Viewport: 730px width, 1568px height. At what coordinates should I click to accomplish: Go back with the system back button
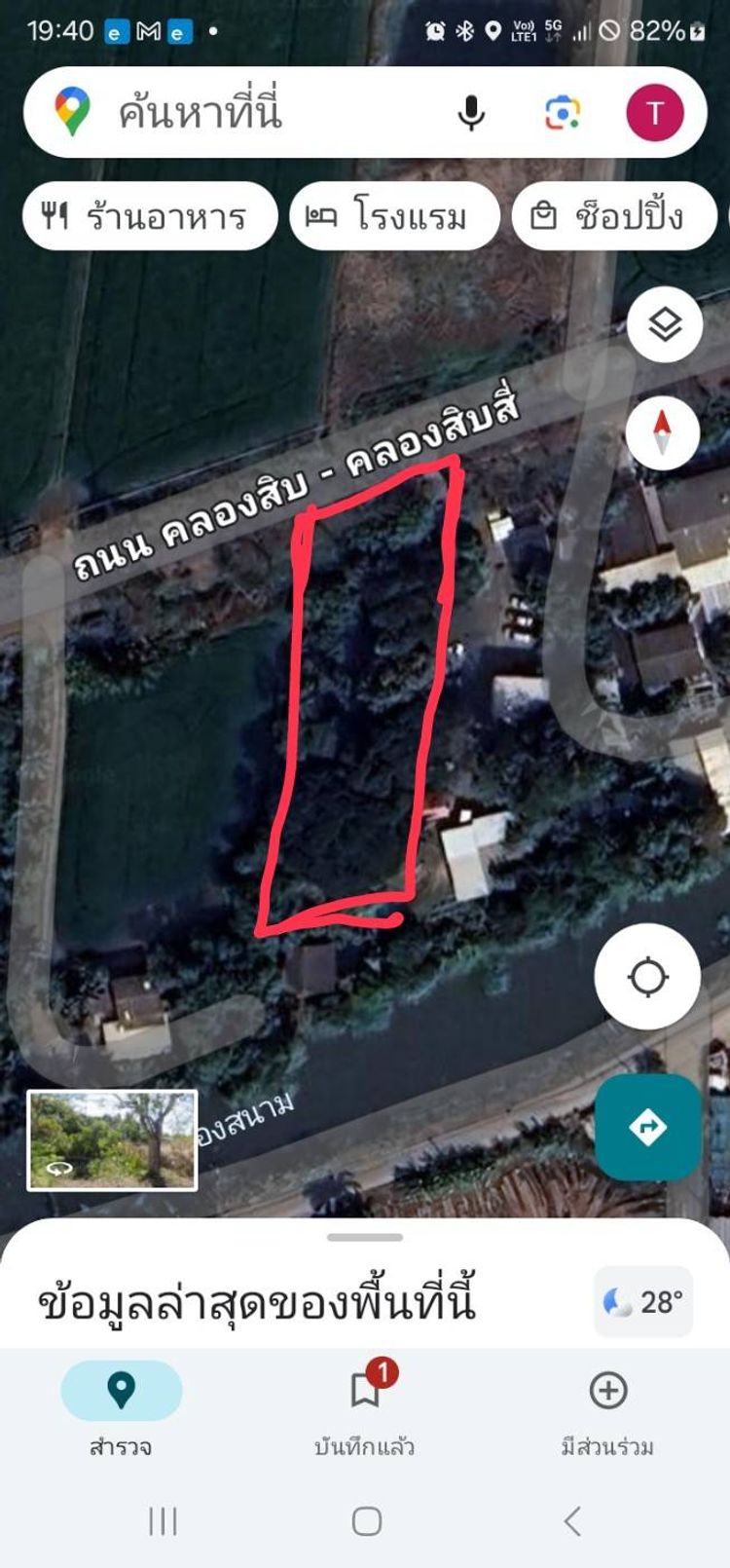tap(572, 1520)
